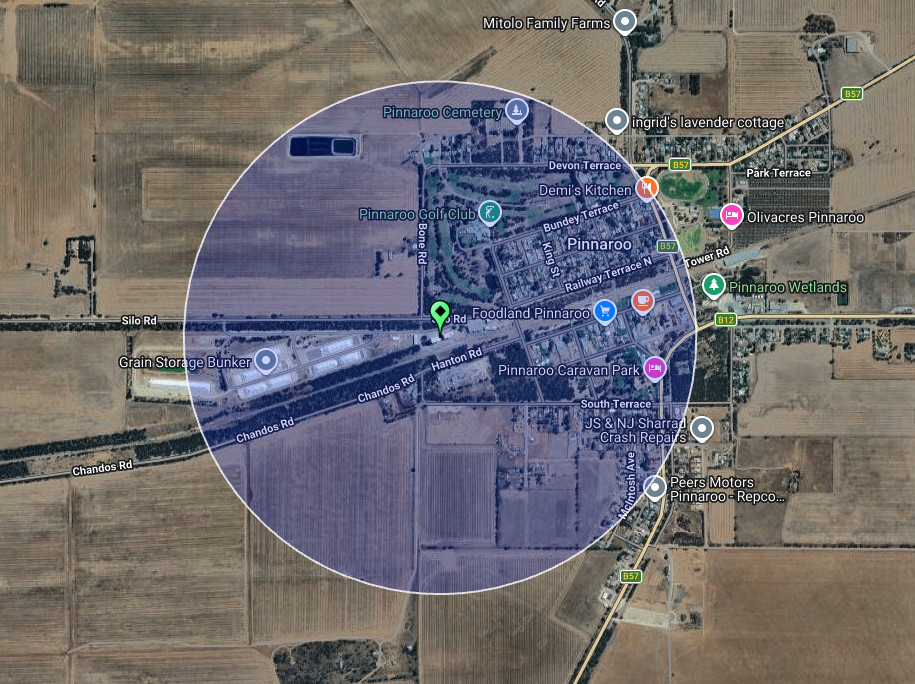Open Olivacres Pinnaroo lodging pin
The height and width of the screenshot is (684, 915).
coord(732,214)
